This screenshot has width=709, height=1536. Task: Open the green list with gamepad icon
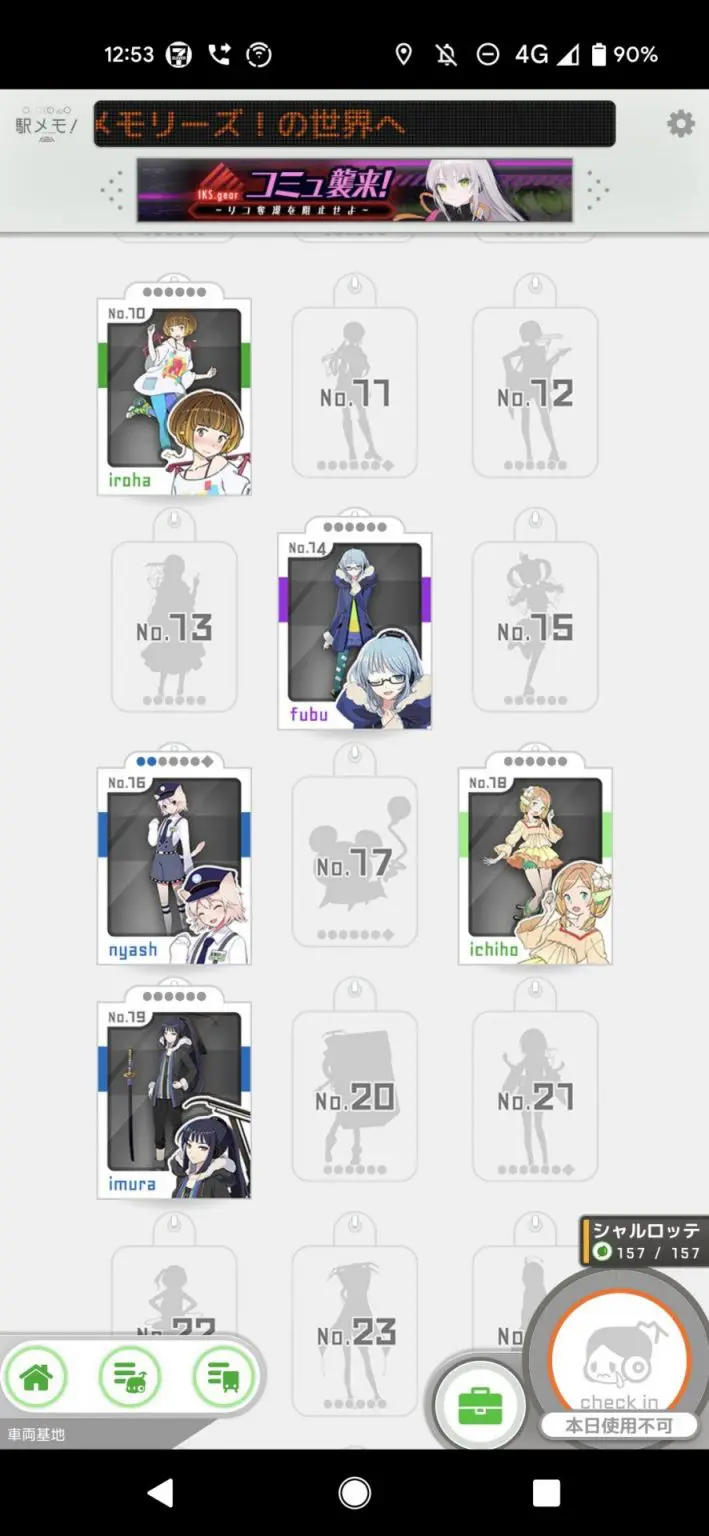[x=130, y=1378]
